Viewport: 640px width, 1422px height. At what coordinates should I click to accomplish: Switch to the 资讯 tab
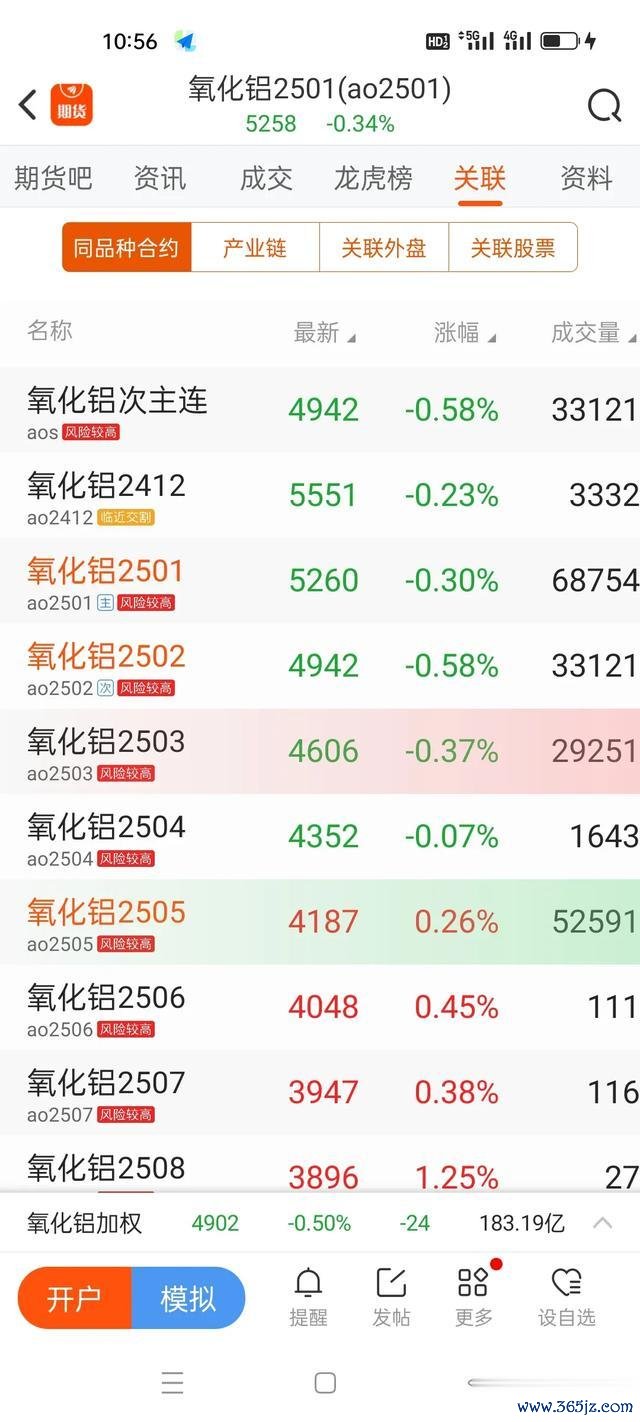tap(160, 178)
